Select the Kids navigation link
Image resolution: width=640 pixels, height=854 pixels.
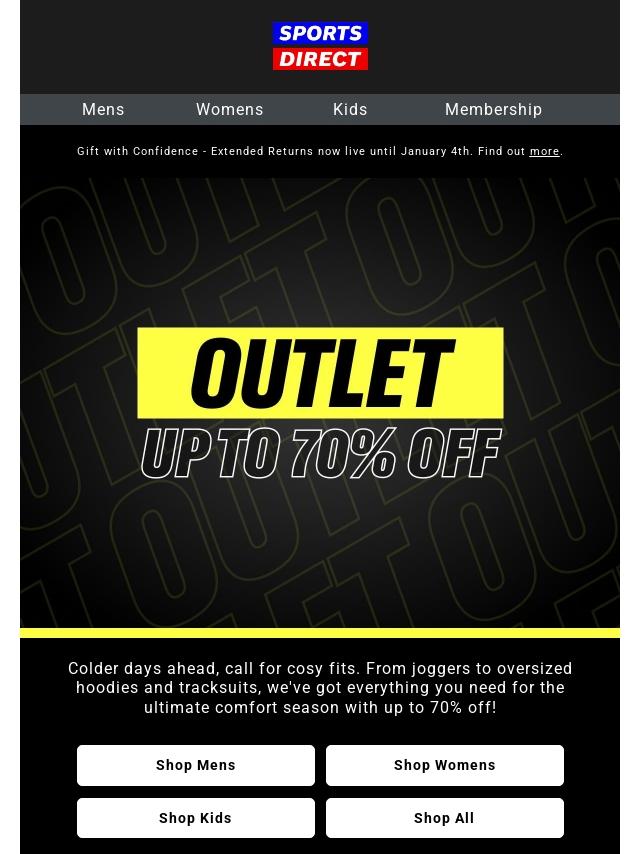coord(350,110)
